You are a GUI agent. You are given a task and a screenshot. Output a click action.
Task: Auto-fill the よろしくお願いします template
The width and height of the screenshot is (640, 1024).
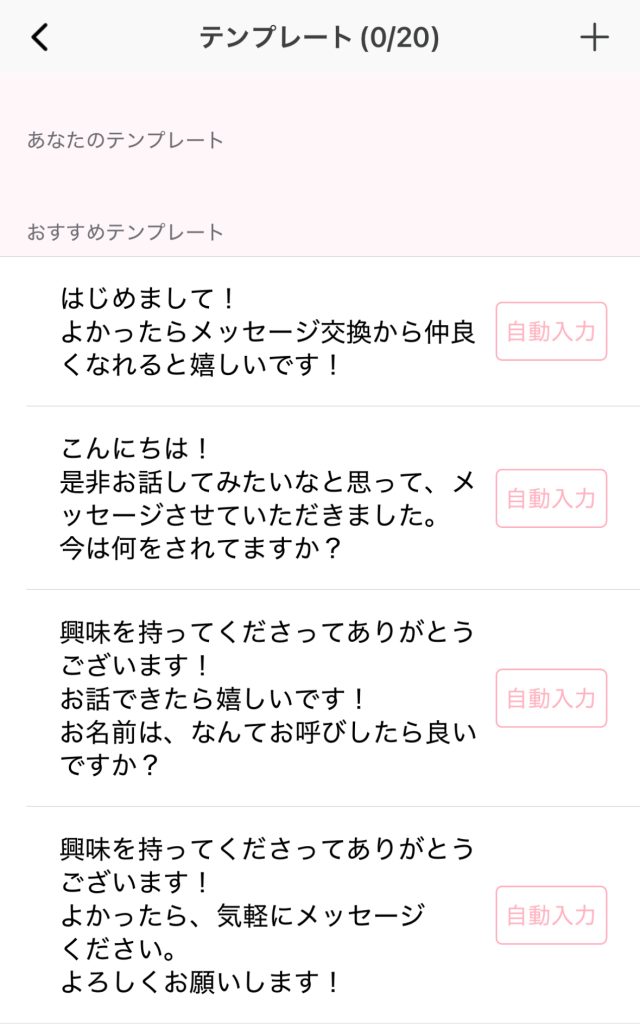tap(551, 915)
